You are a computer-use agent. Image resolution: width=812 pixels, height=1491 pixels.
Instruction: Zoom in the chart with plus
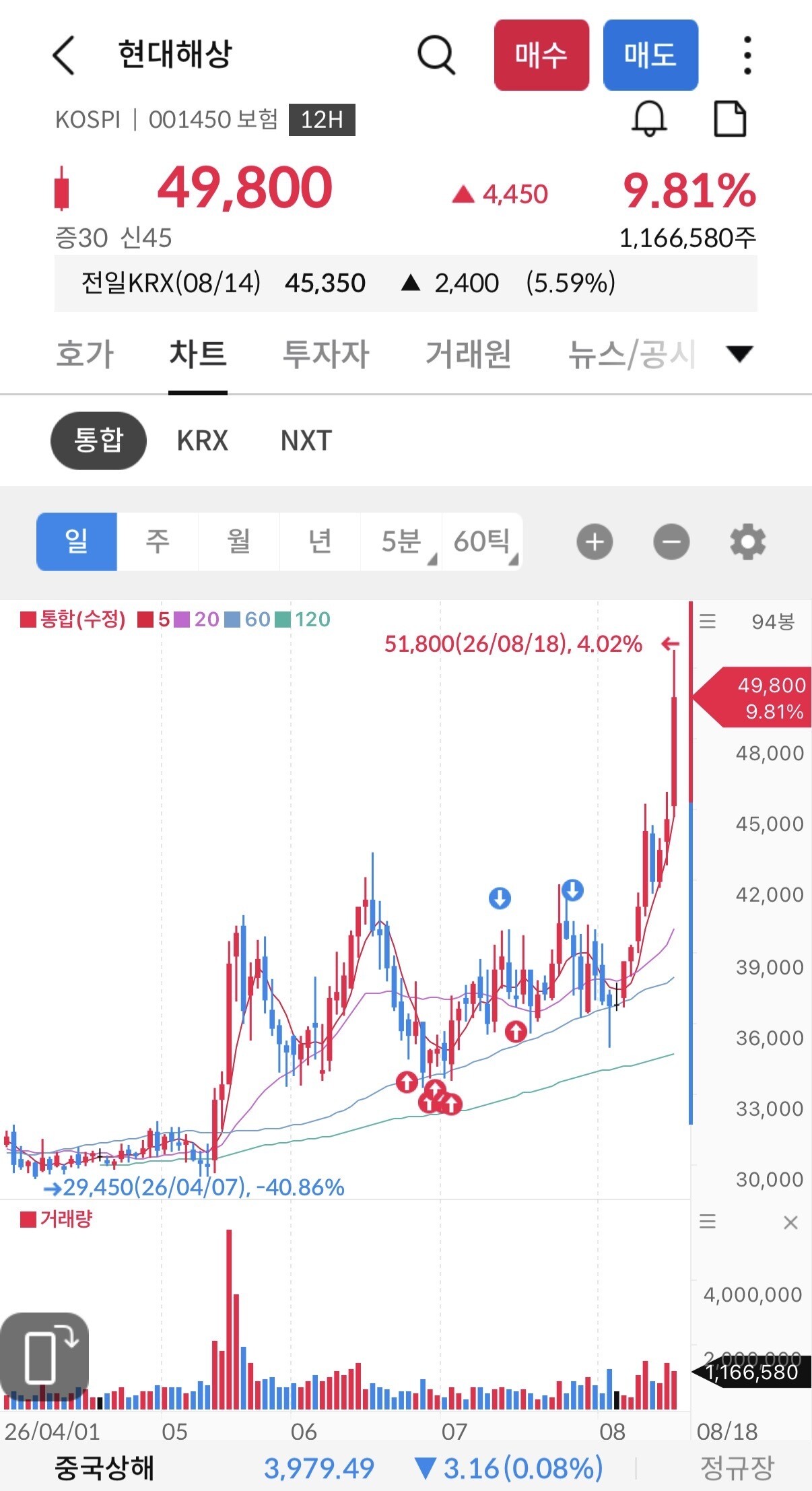coord(595,542)
